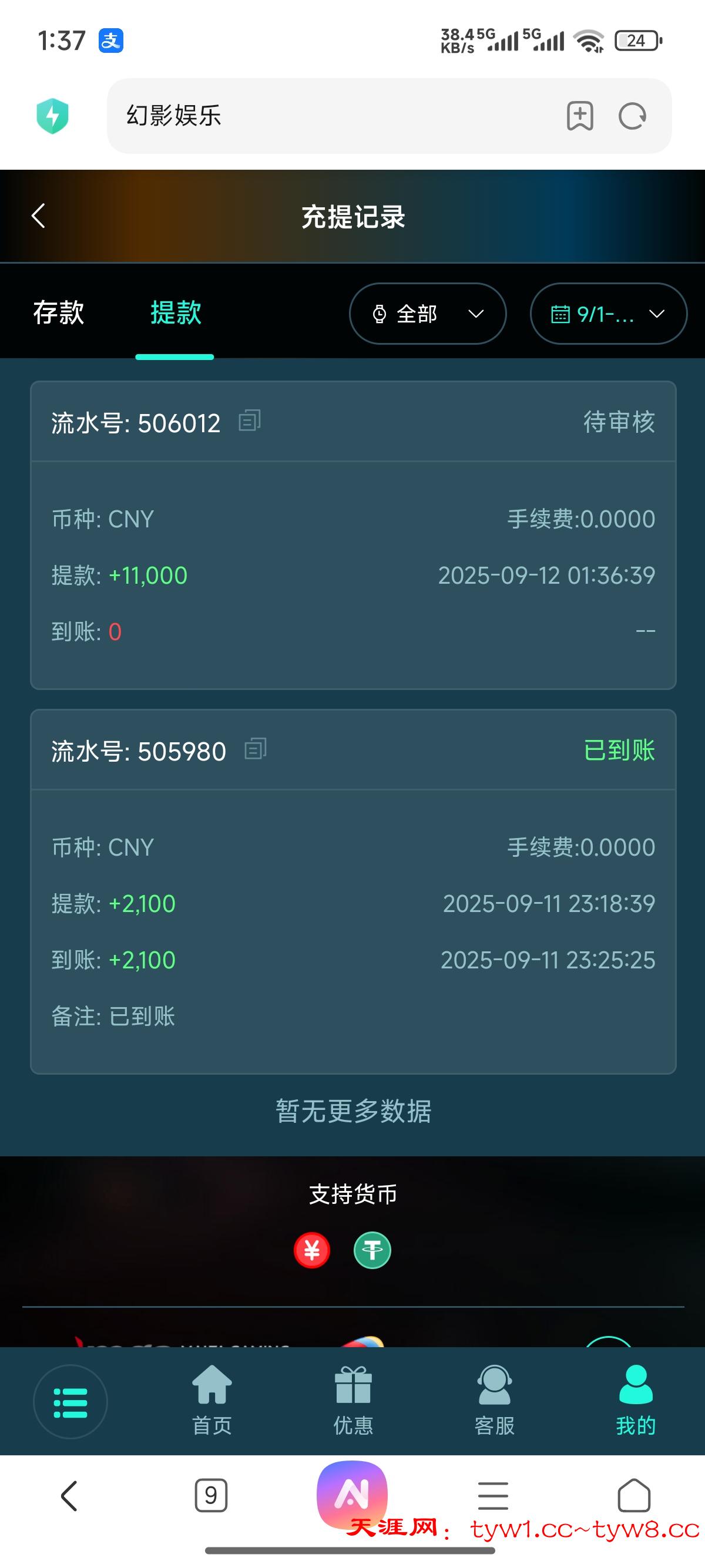Open the side menu list button
The image size is (705, 1568).
(x=70, y=1402)
